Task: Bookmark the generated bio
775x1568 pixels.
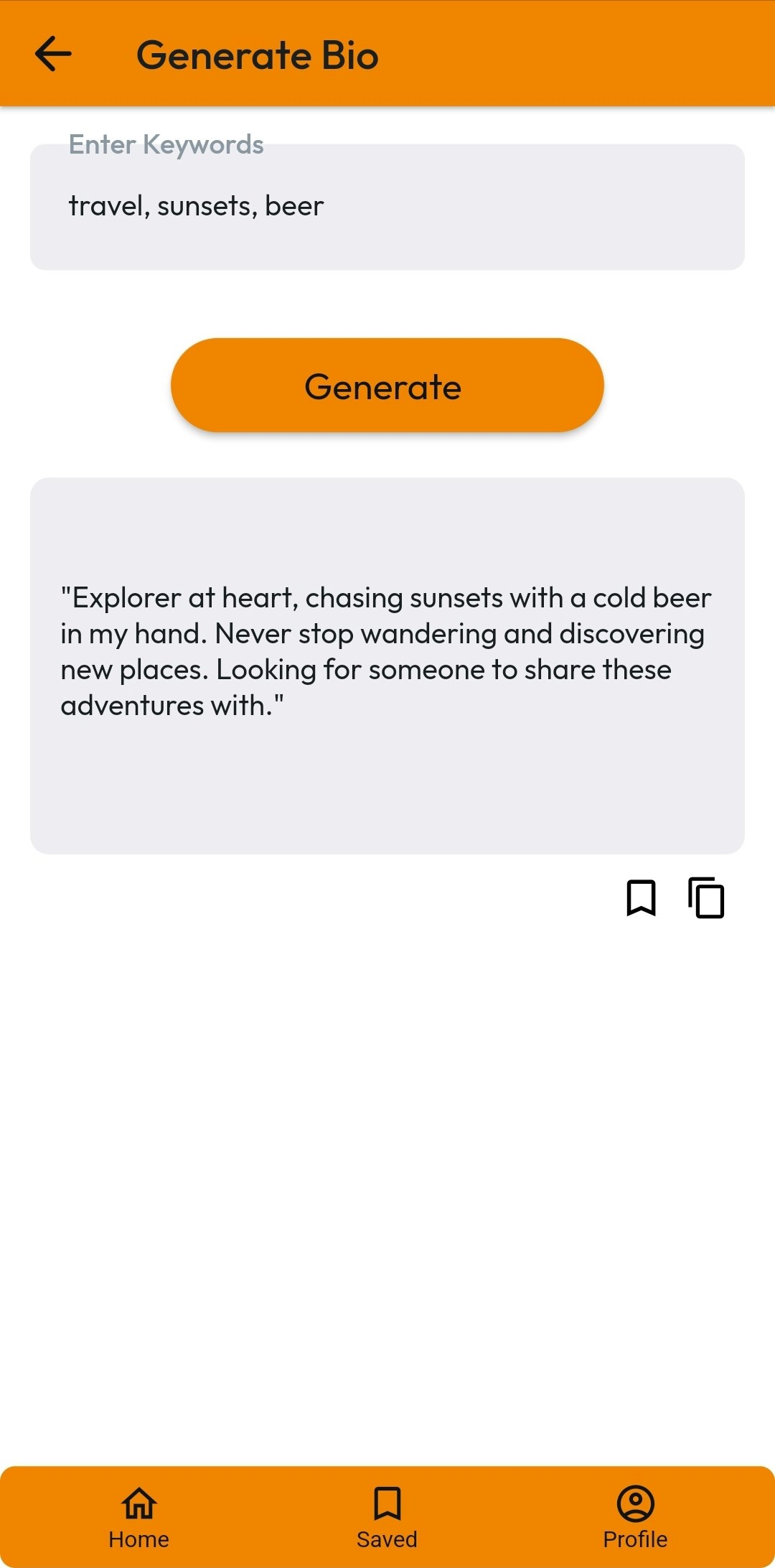Action: pos(641,897)
